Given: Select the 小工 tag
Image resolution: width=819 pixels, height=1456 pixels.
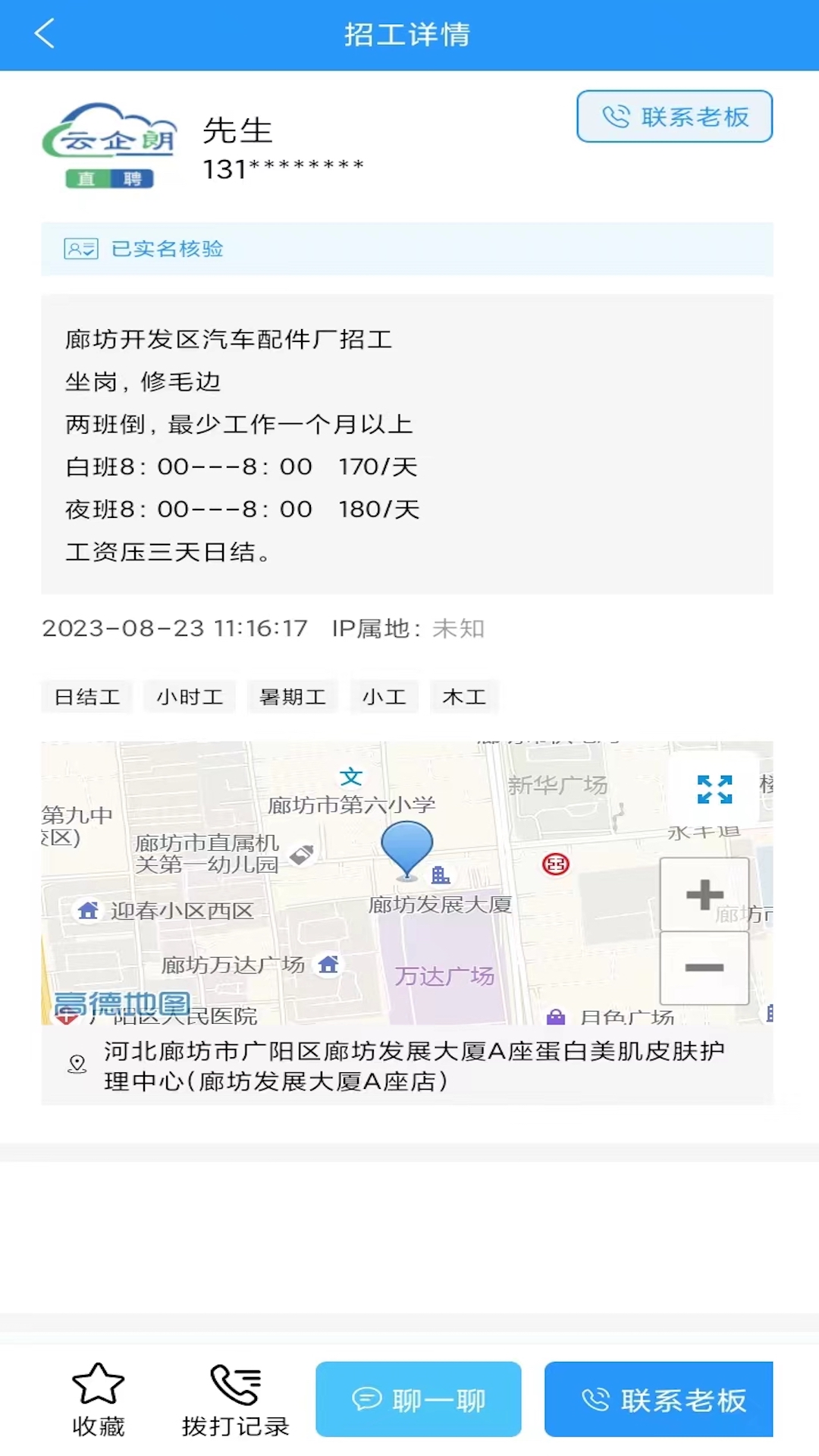Looking at the screenshot, I should [x=384, y=697].
